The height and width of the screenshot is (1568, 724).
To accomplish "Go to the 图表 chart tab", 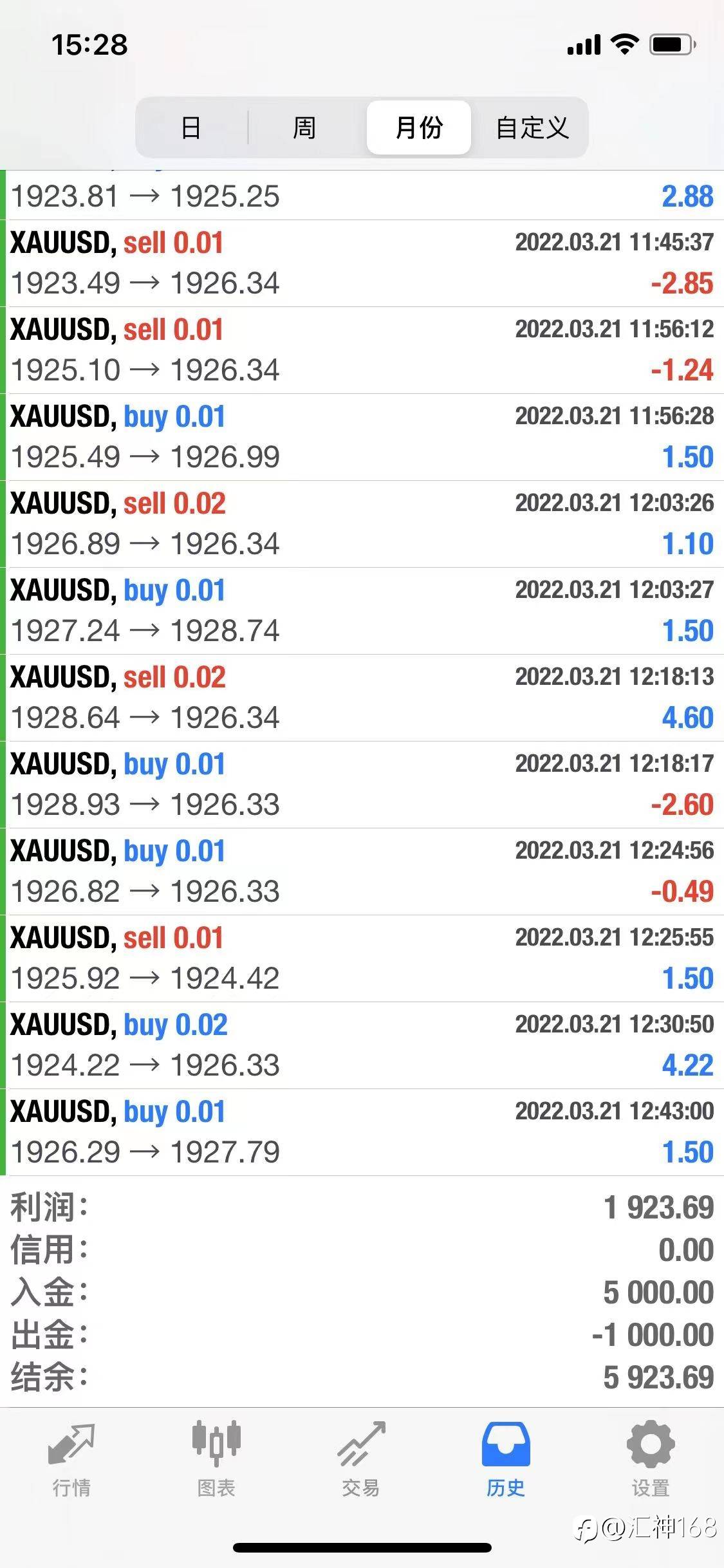I will point(216,1460).
